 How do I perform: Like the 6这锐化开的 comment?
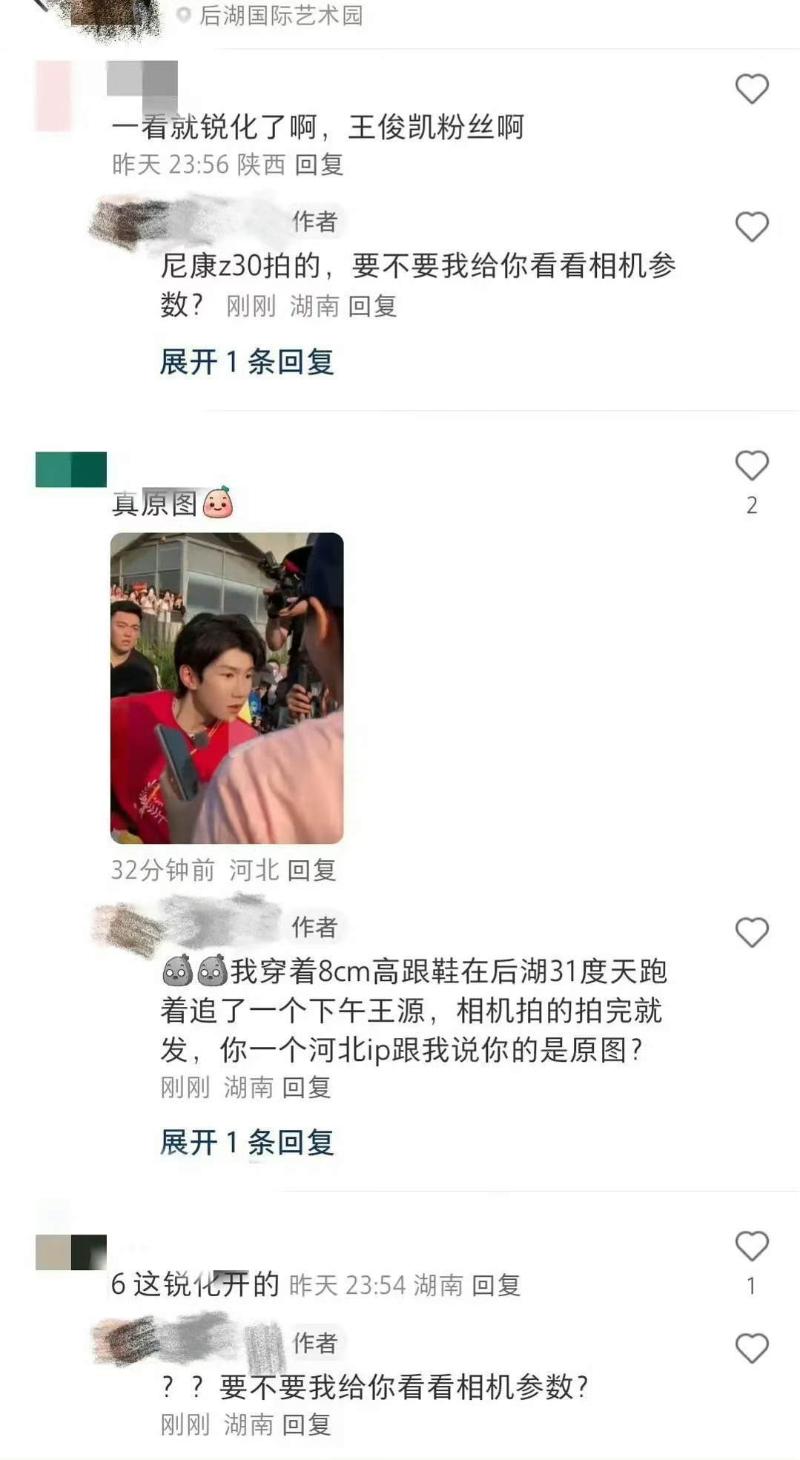[x=751, y=1246]
